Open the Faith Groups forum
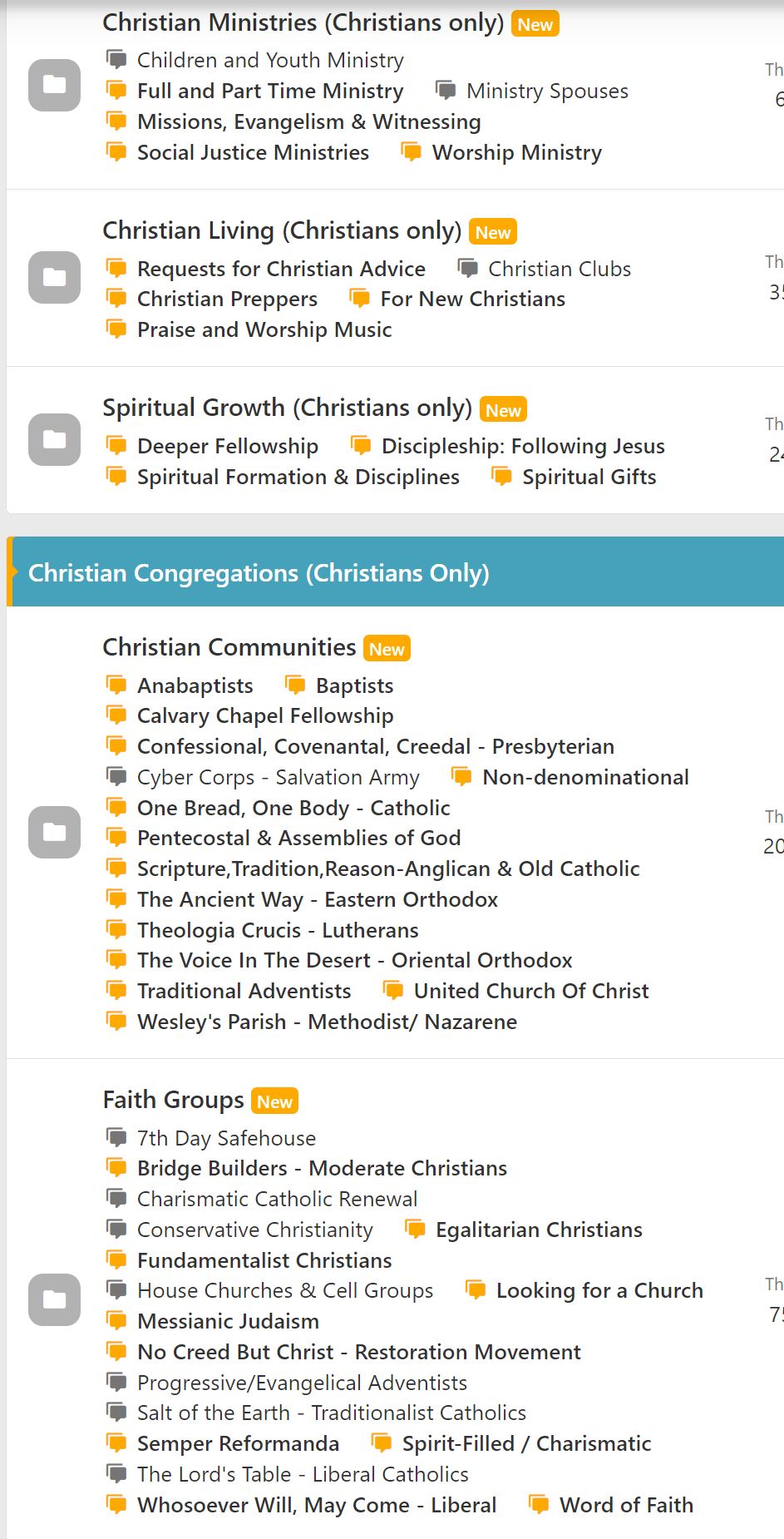 point(173,1100)
